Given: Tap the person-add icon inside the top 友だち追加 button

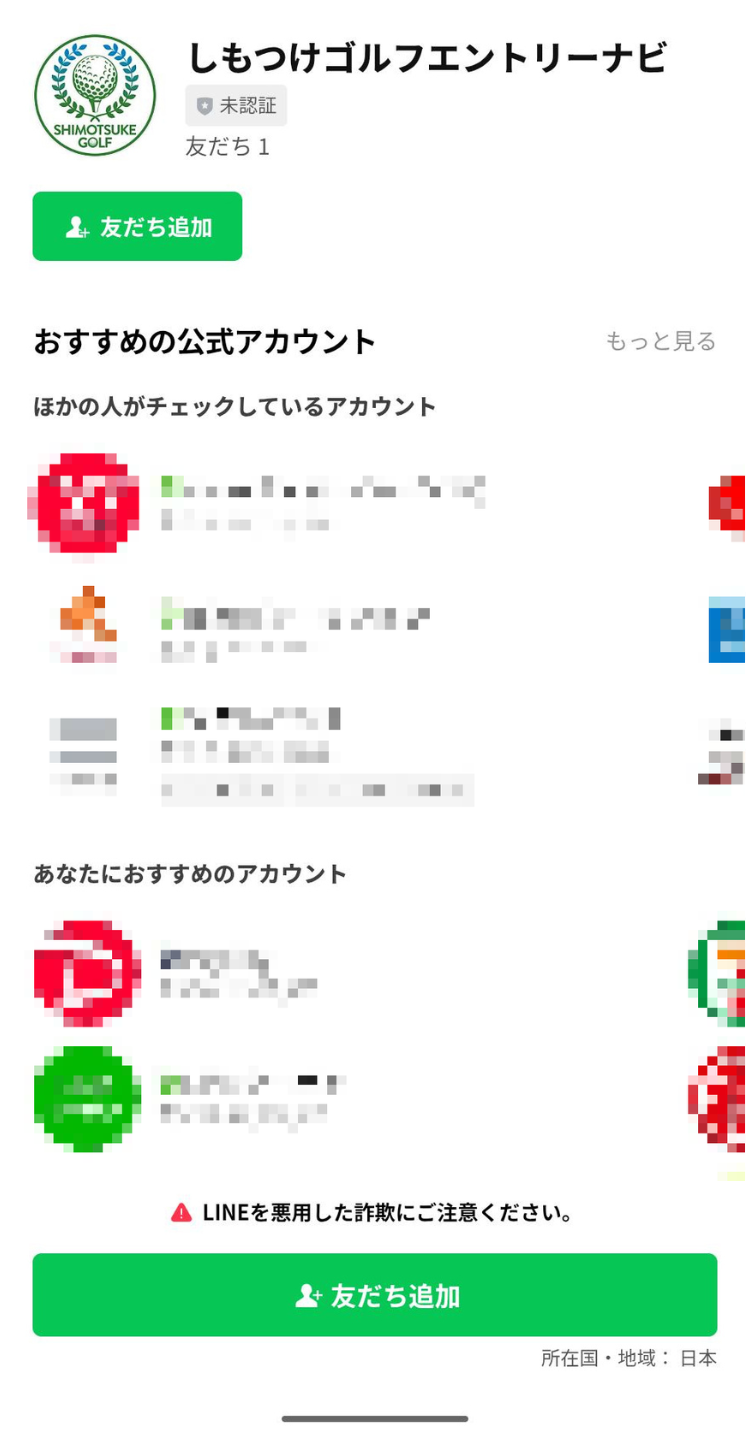Looking at the screenshot, I should pyautogui.click(x=77, y=227).
